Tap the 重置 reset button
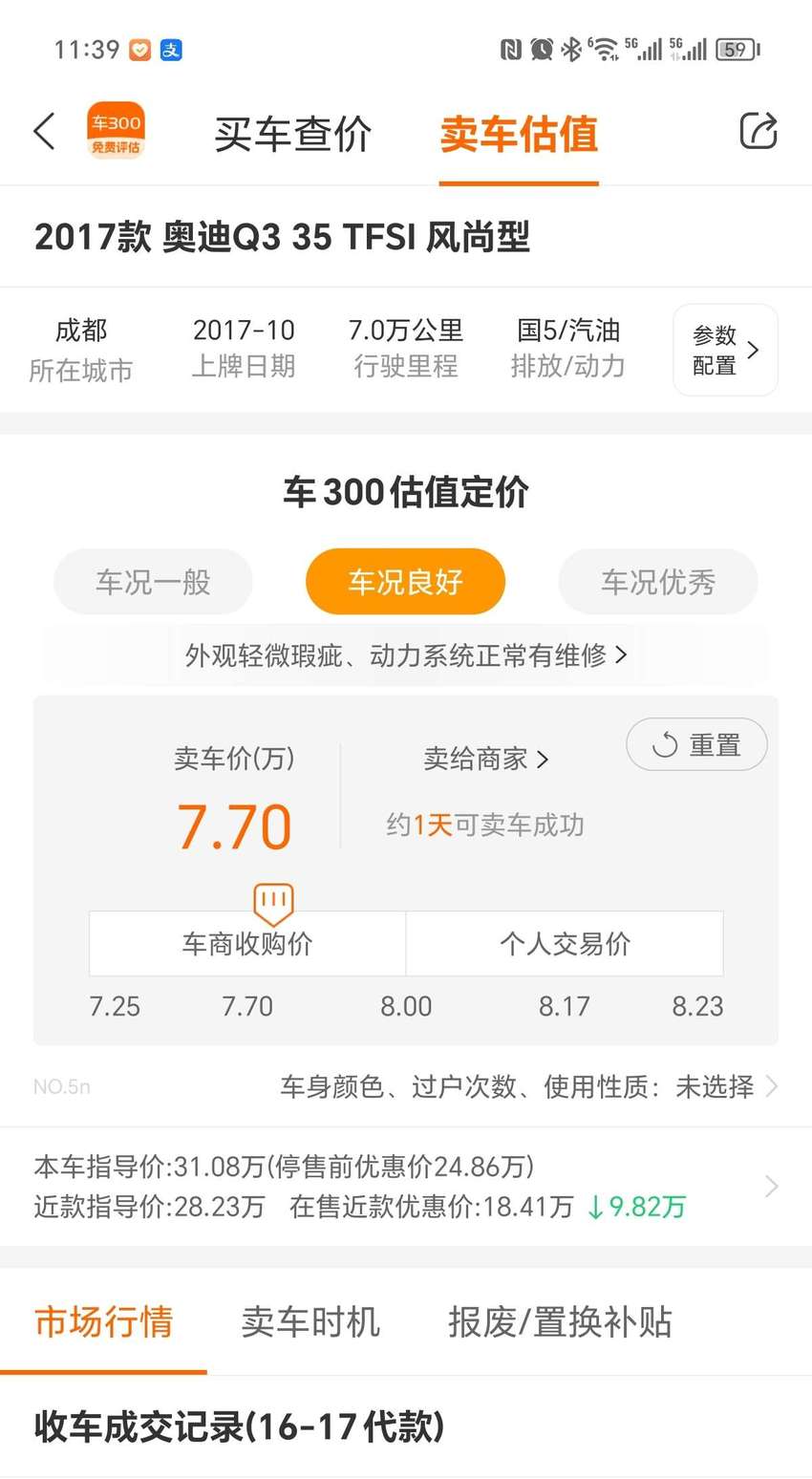 pos(696,744)
